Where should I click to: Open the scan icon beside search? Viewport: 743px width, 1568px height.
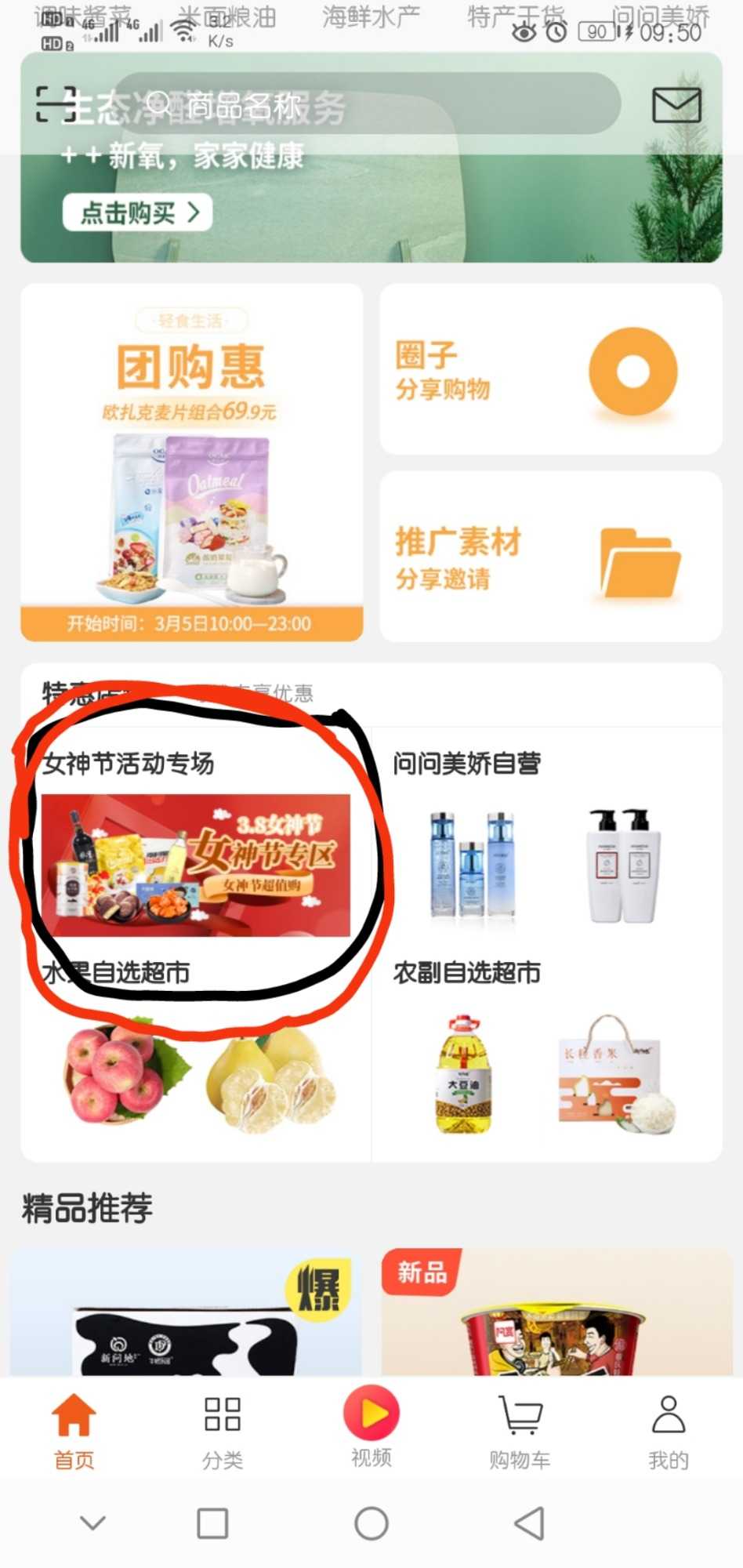(56, 104)
